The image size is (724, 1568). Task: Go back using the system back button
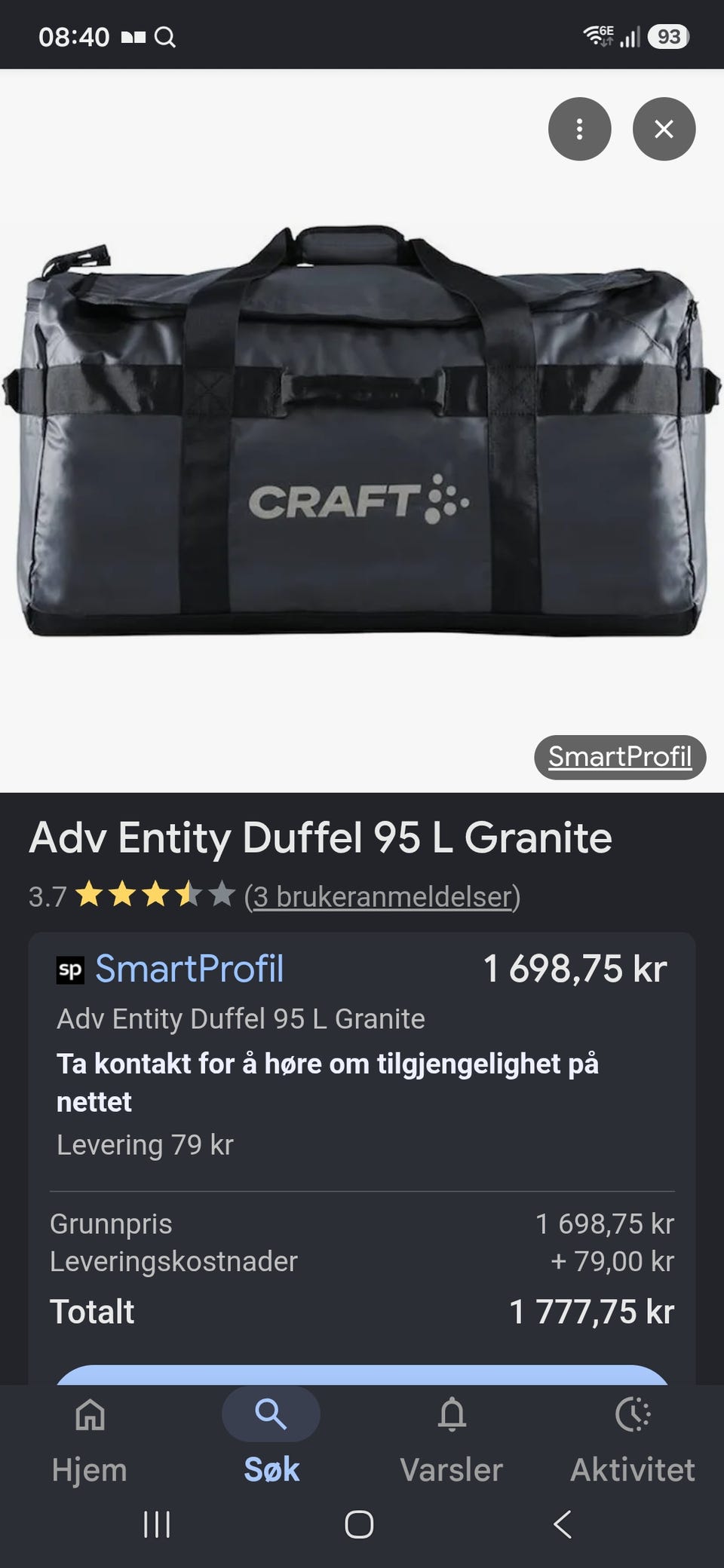[562, 1524]
